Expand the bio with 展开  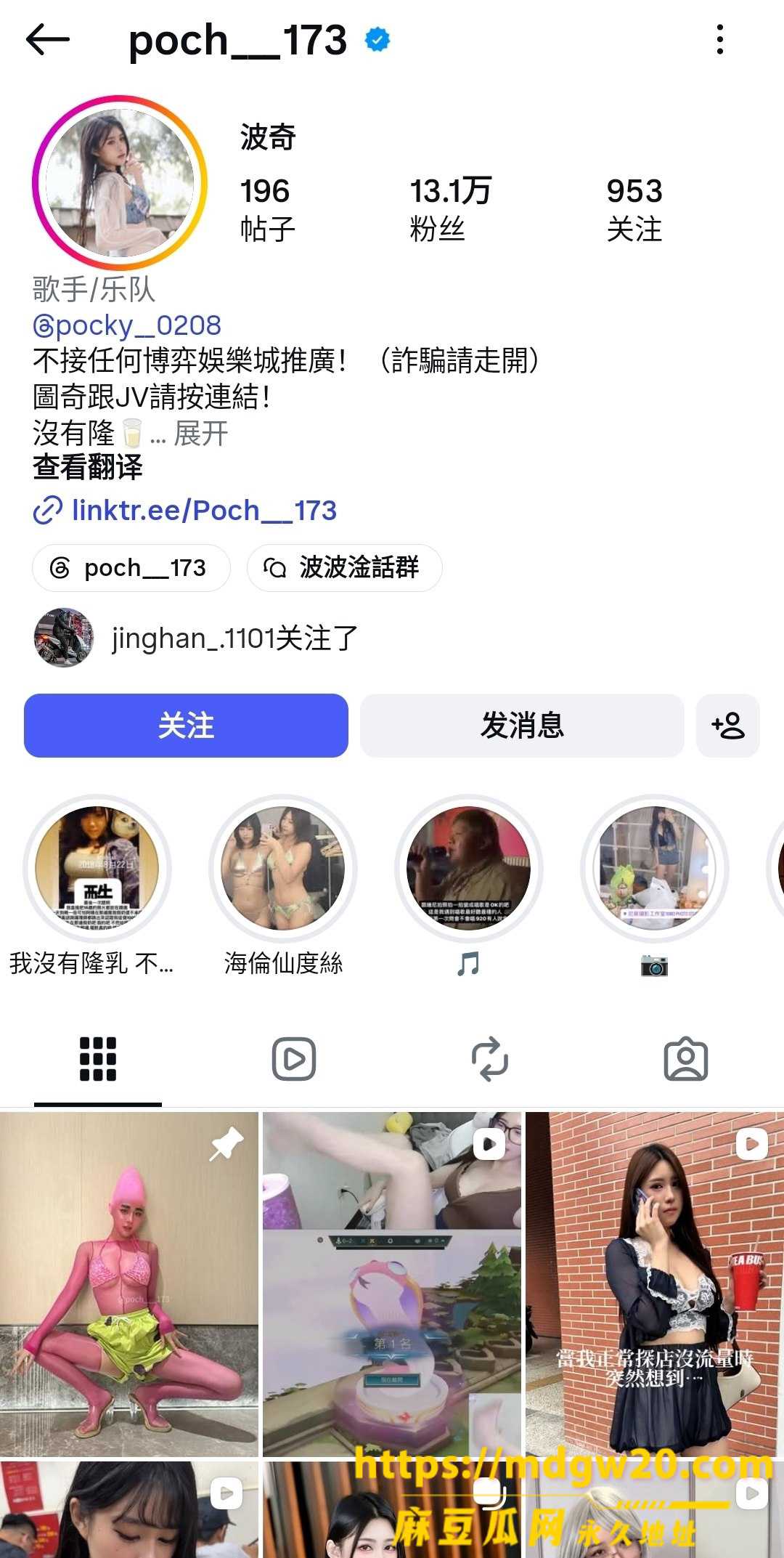[201, 434]
